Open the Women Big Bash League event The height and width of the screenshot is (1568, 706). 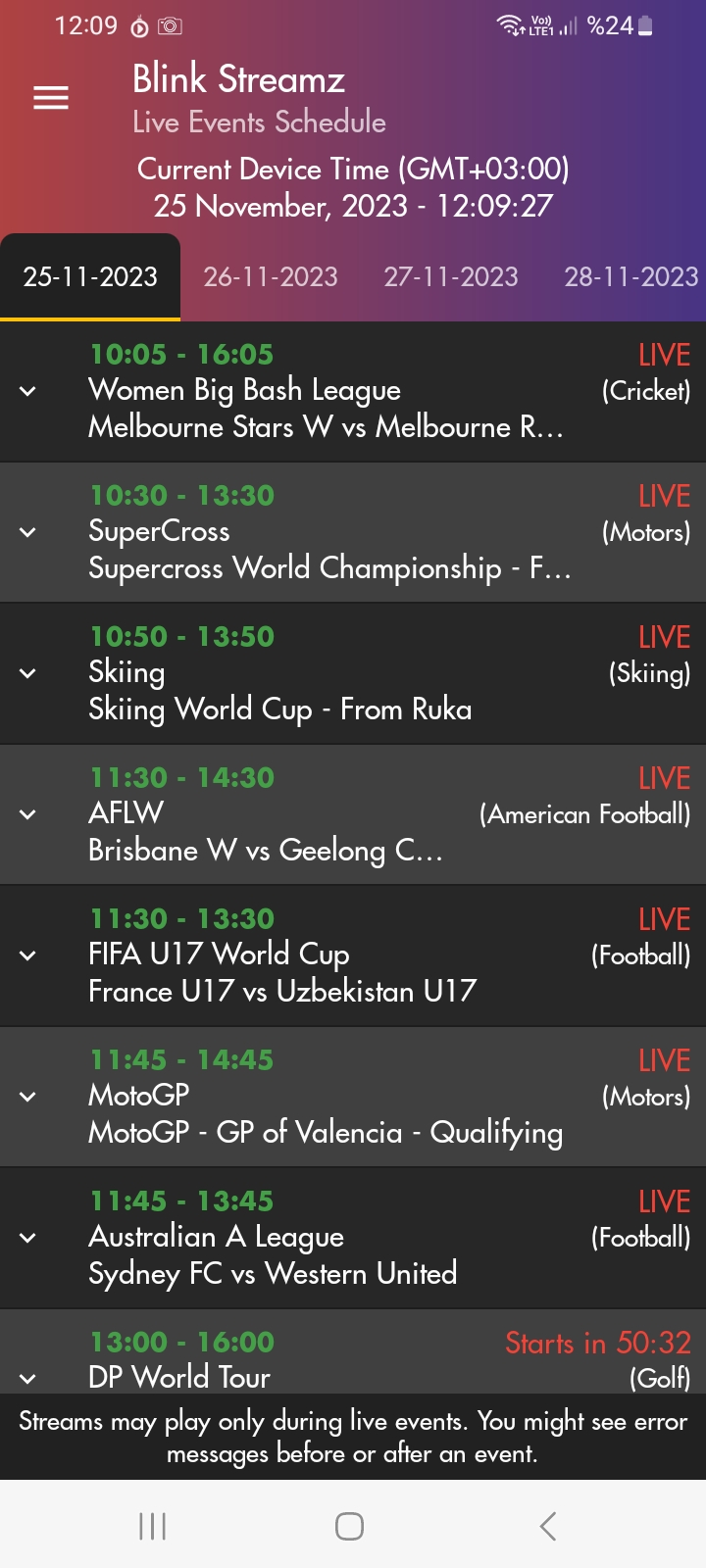353,391
